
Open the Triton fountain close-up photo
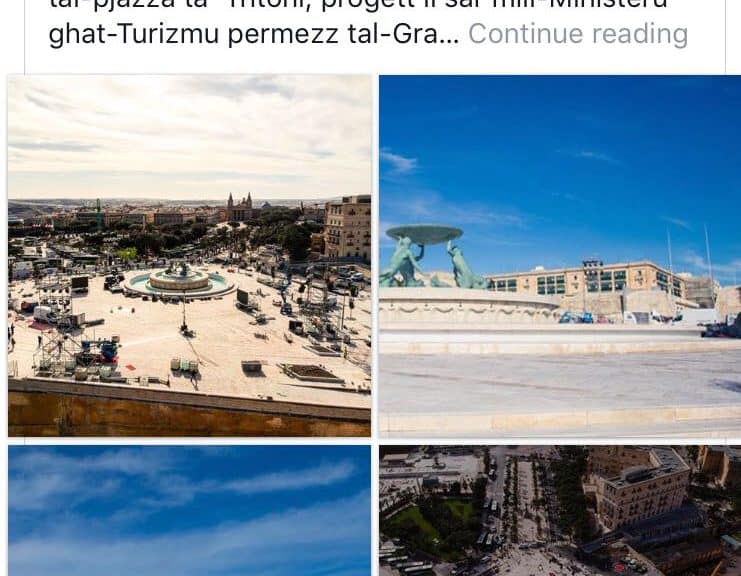pyautogui.click(x=559, y=256)
